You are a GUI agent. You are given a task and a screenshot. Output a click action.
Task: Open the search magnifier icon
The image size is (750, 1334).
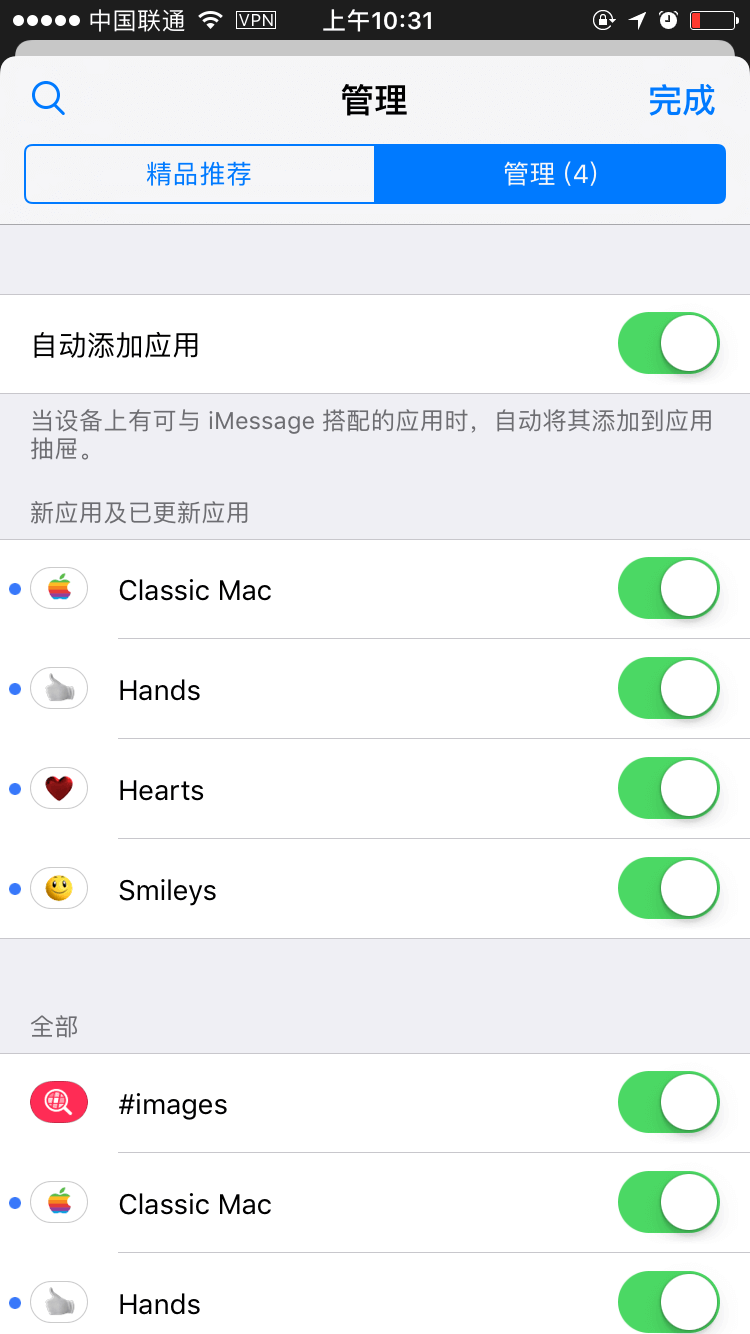pos(48,99)
